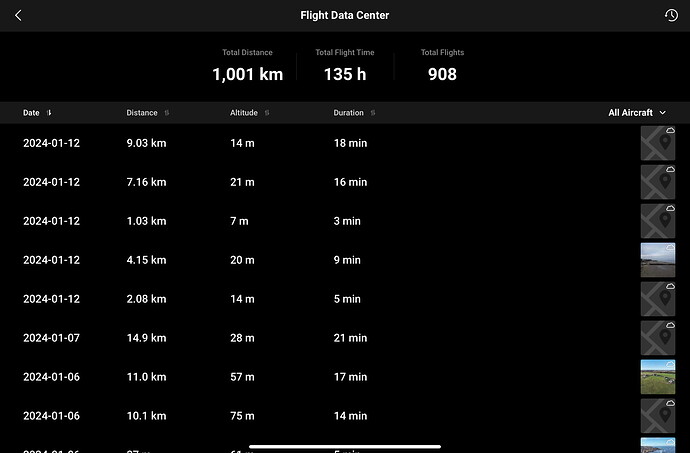The height and width of the screenshot is (453, 690).
Task: Sort the list by Duration
Action: coord(354,113)
